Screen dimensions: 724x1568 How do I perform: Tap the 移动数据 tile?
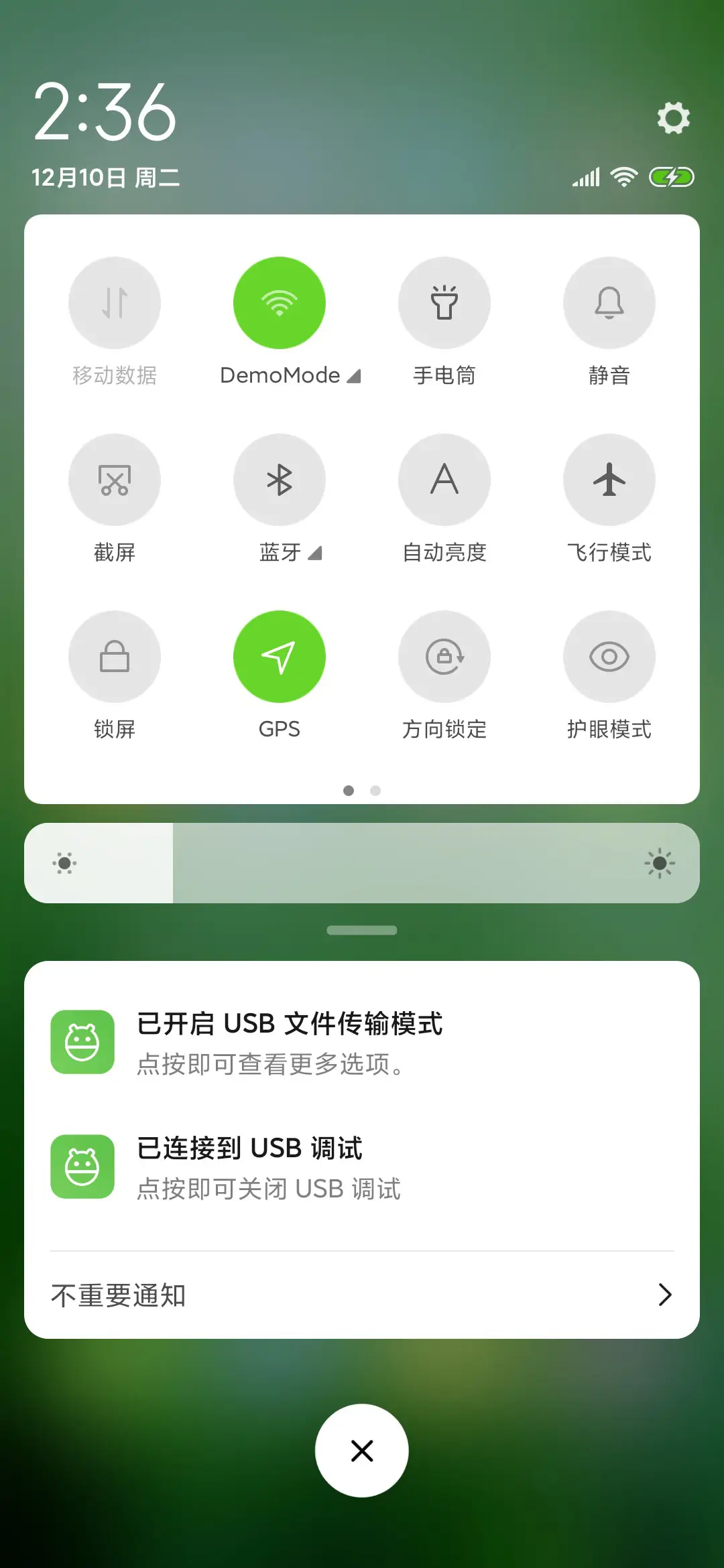tap(115, 303)
